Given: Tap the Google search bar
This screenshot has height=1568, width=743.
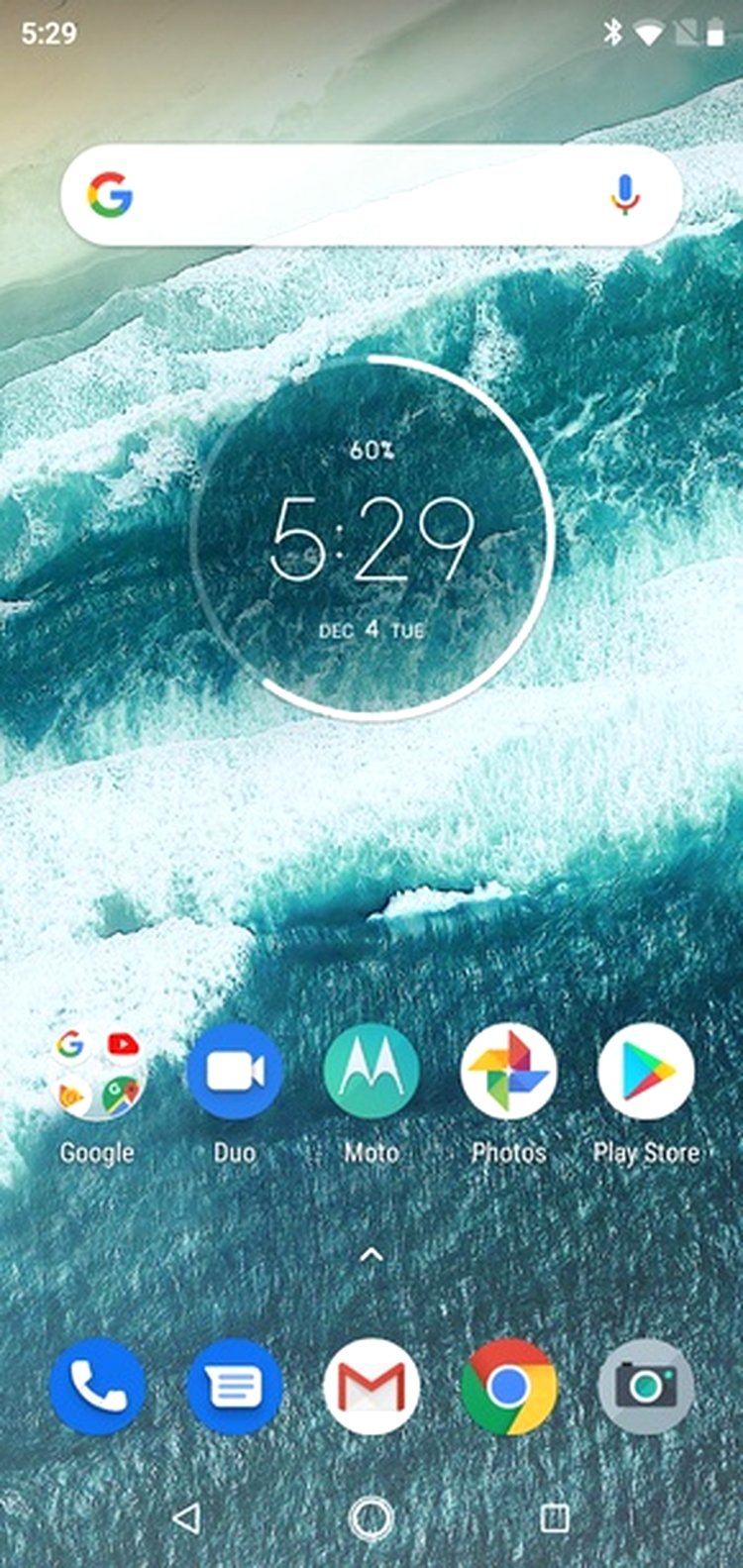Looking at the screenshot, I should [371, 195].
